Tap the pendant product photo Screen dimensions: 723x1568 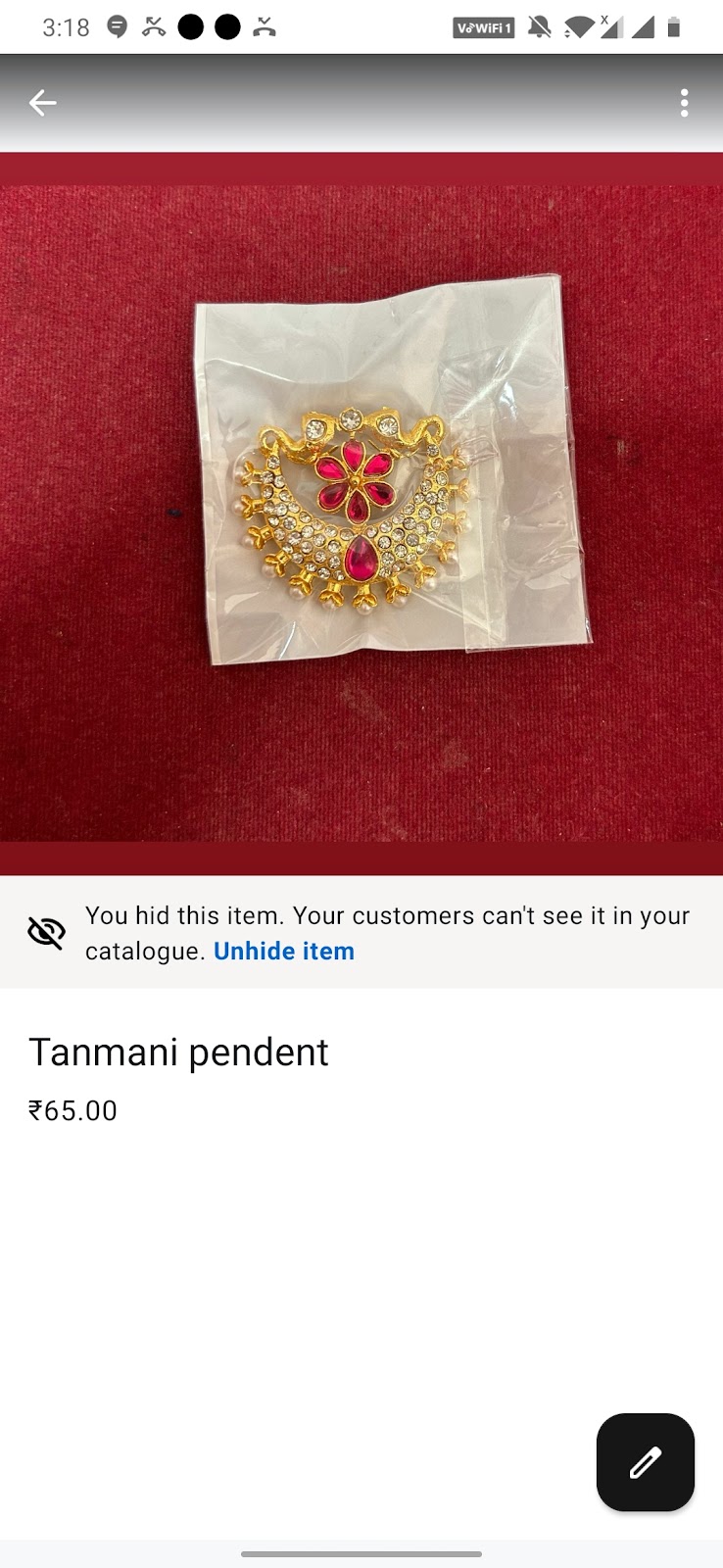click(x=361, y=510)
